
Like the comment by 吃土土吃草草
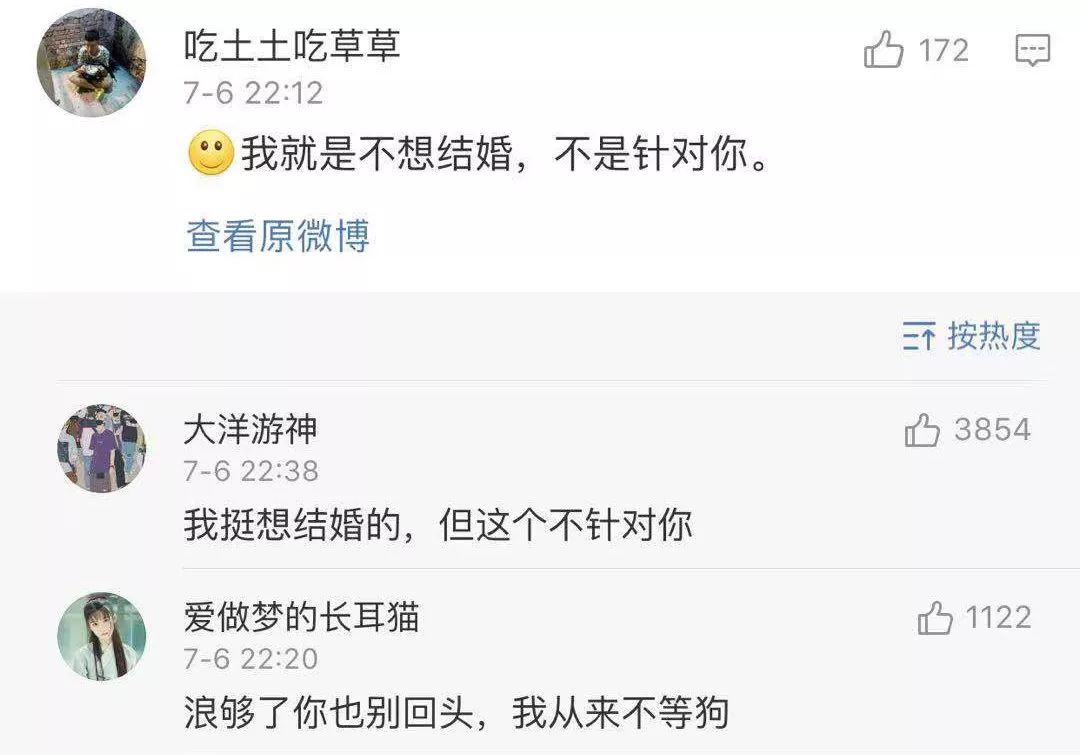884,50
